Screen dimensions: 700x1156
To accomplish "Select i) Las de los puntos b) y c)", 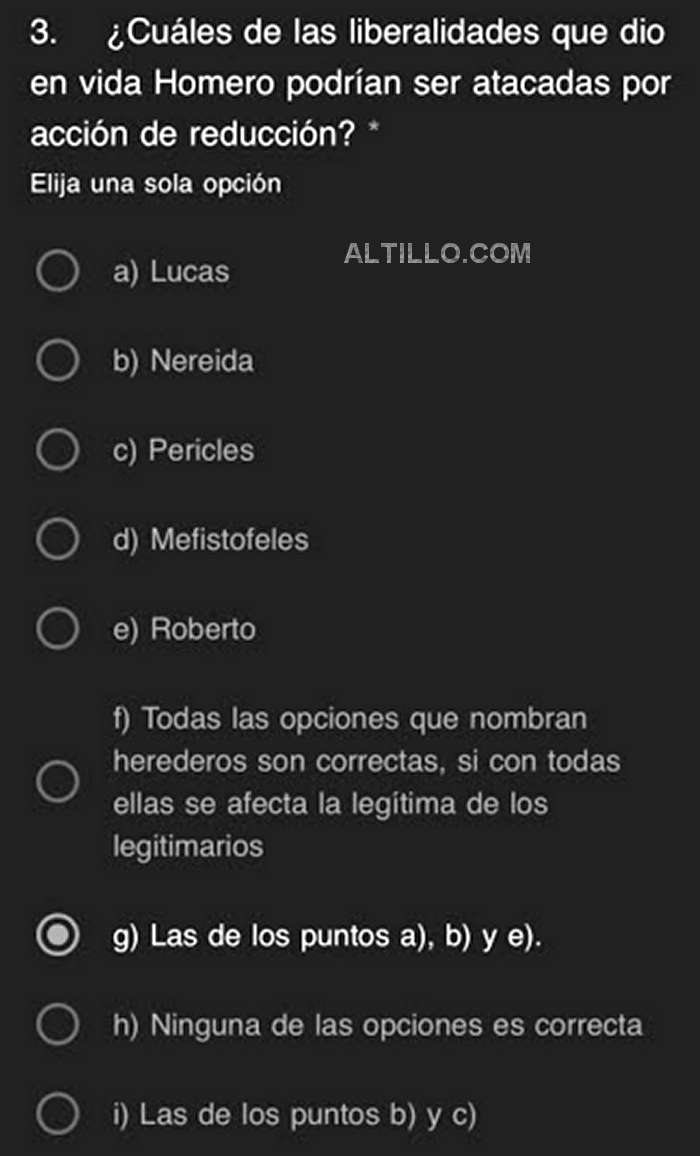I will 58,1114.
